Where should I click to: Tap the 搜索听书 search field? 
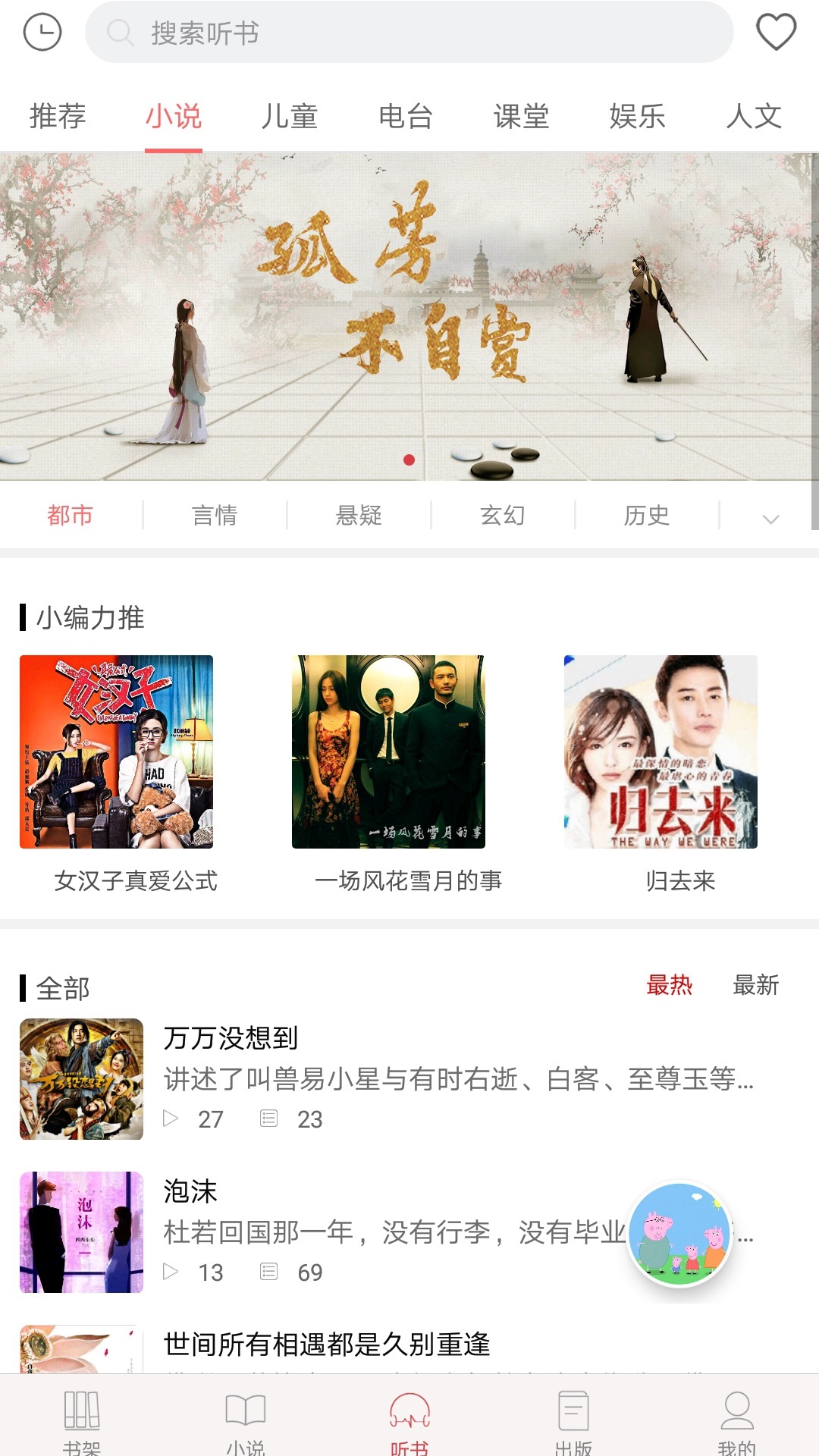tap(409, 33)
